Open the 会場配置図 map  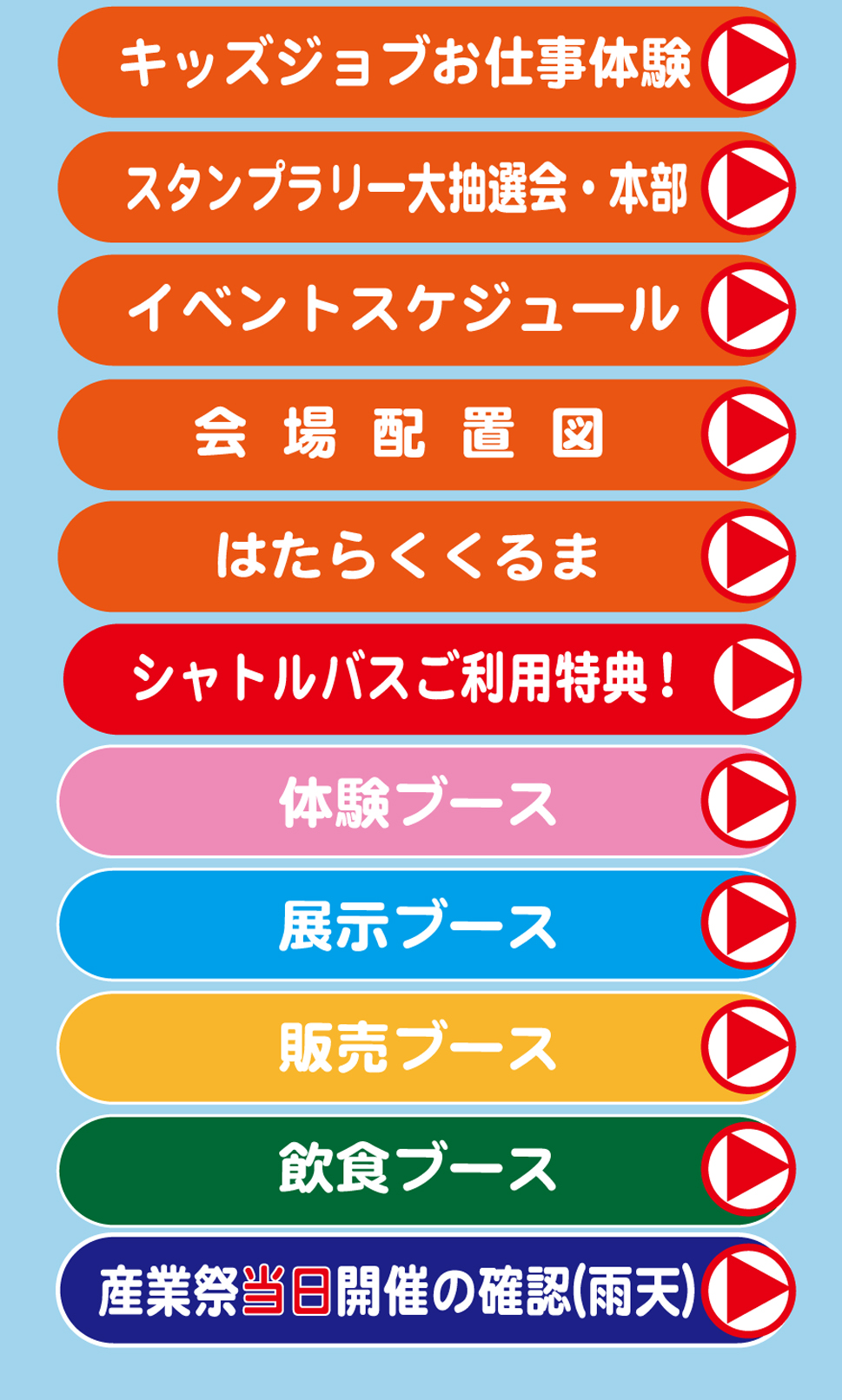425,433
